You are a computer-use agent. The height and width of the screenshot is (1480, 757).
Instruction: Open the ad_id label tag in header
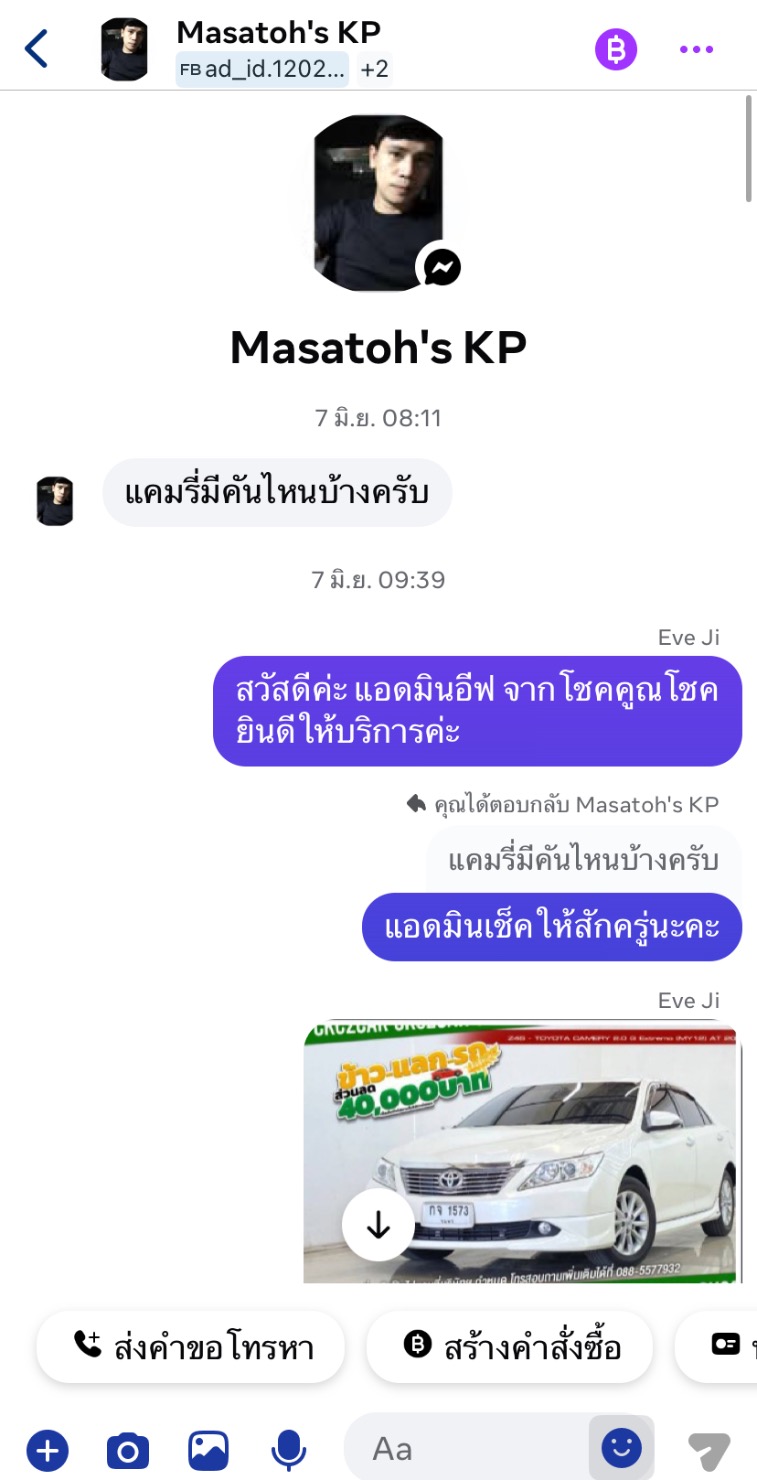click(x=262, y=70)
